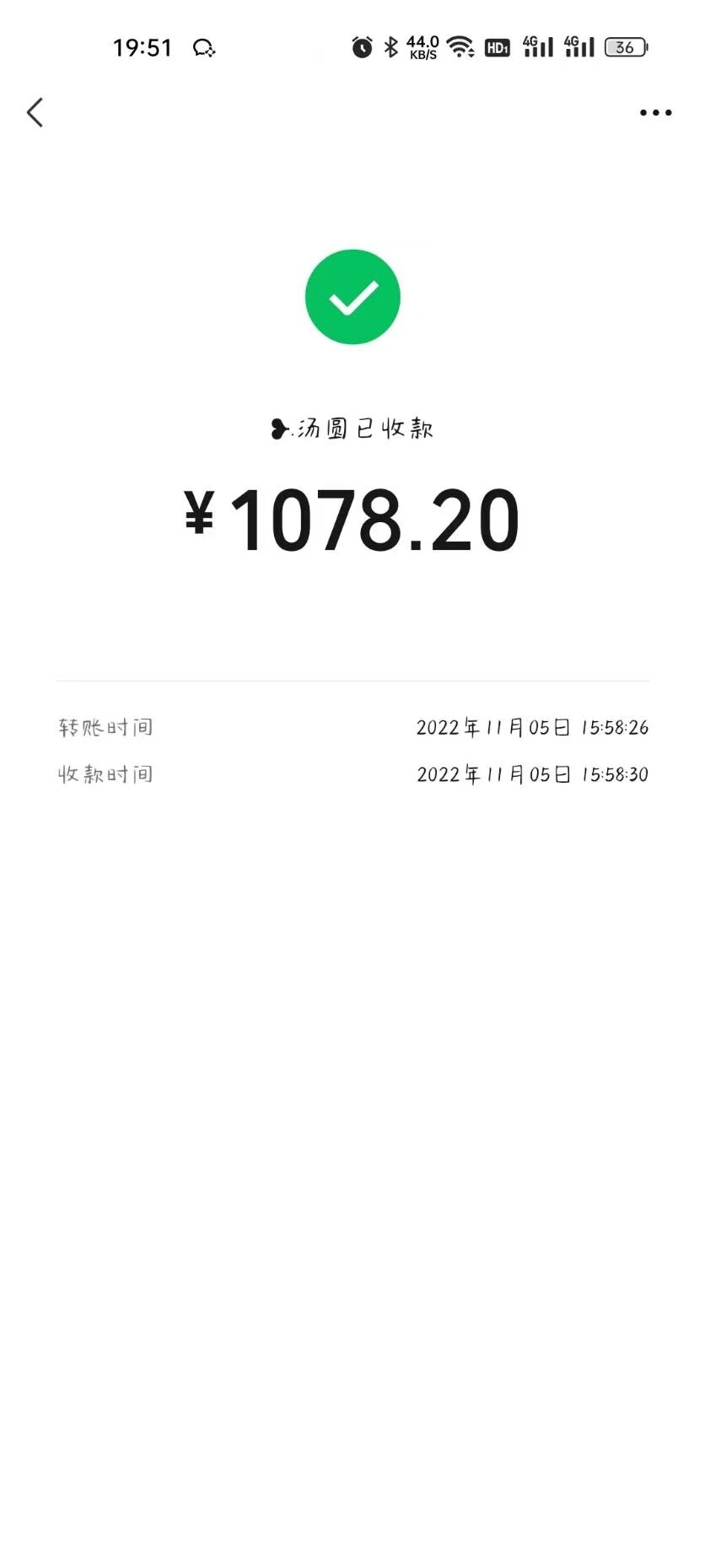Open the three-dot more options menu
705x1568 pixels.
655,112
